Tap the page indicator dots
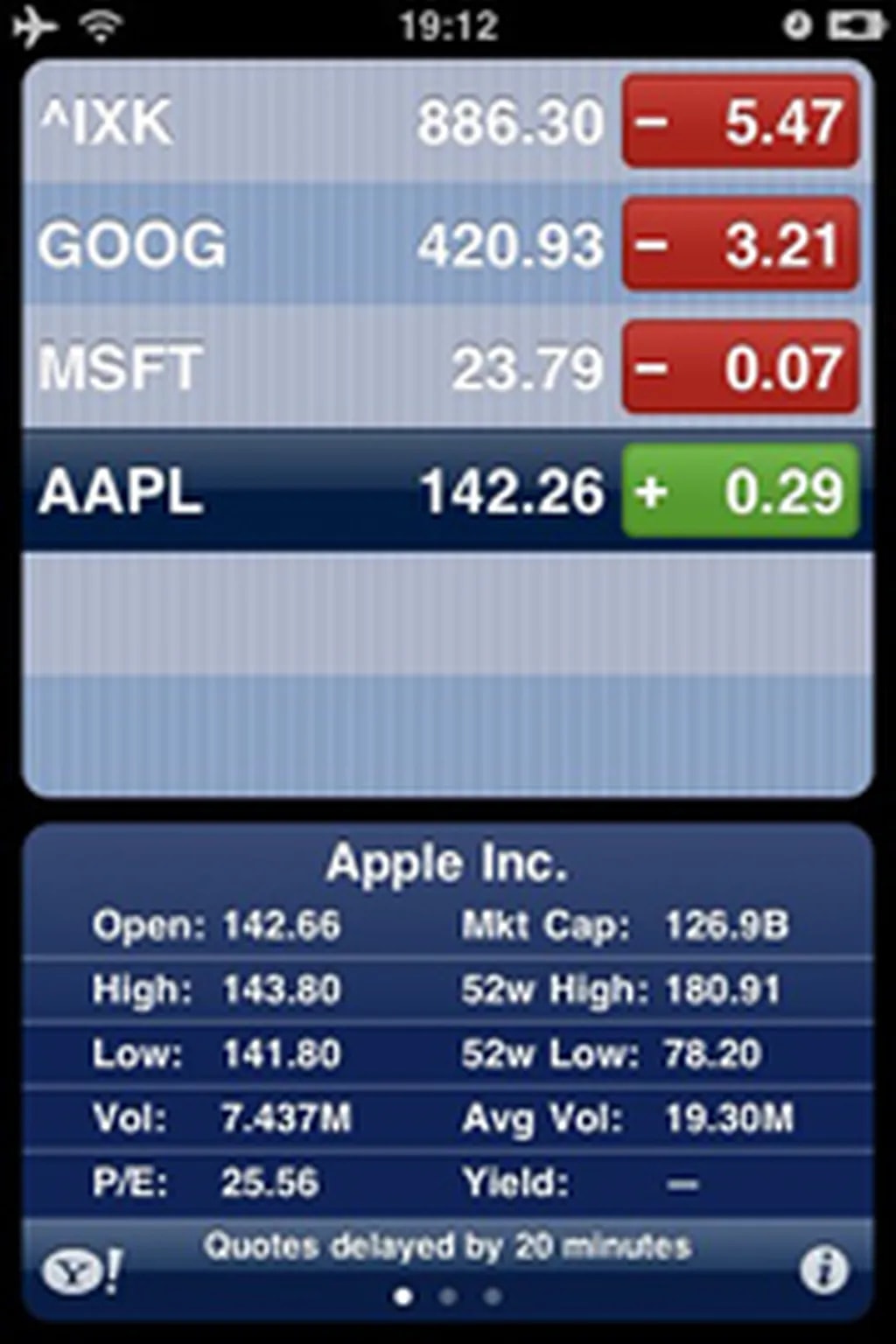 tap(448, 1296)
